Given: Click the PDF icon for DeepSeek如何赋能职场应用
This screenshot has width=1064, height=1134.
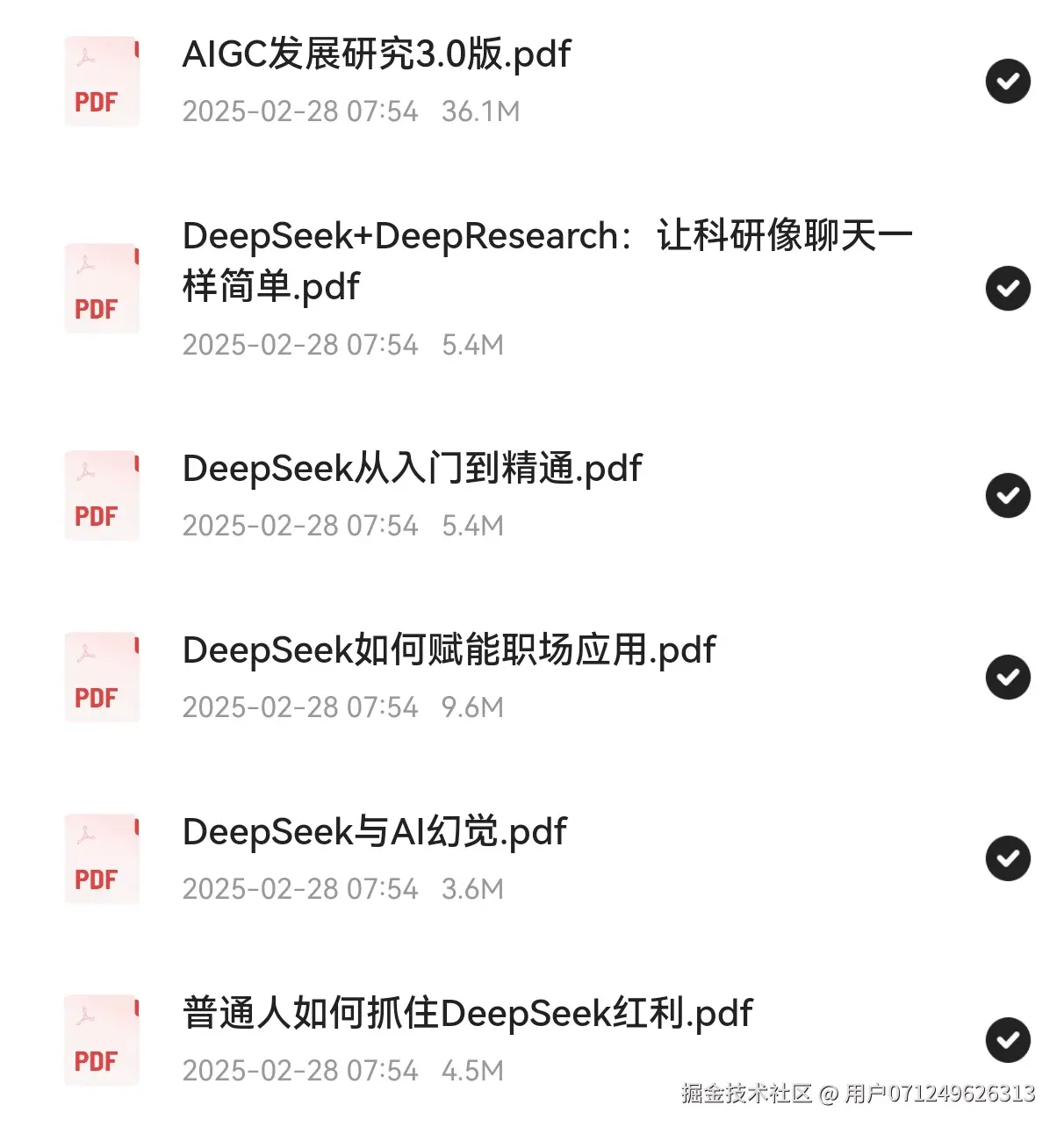Looking at the screenshot, I should (x=102, y=677).
